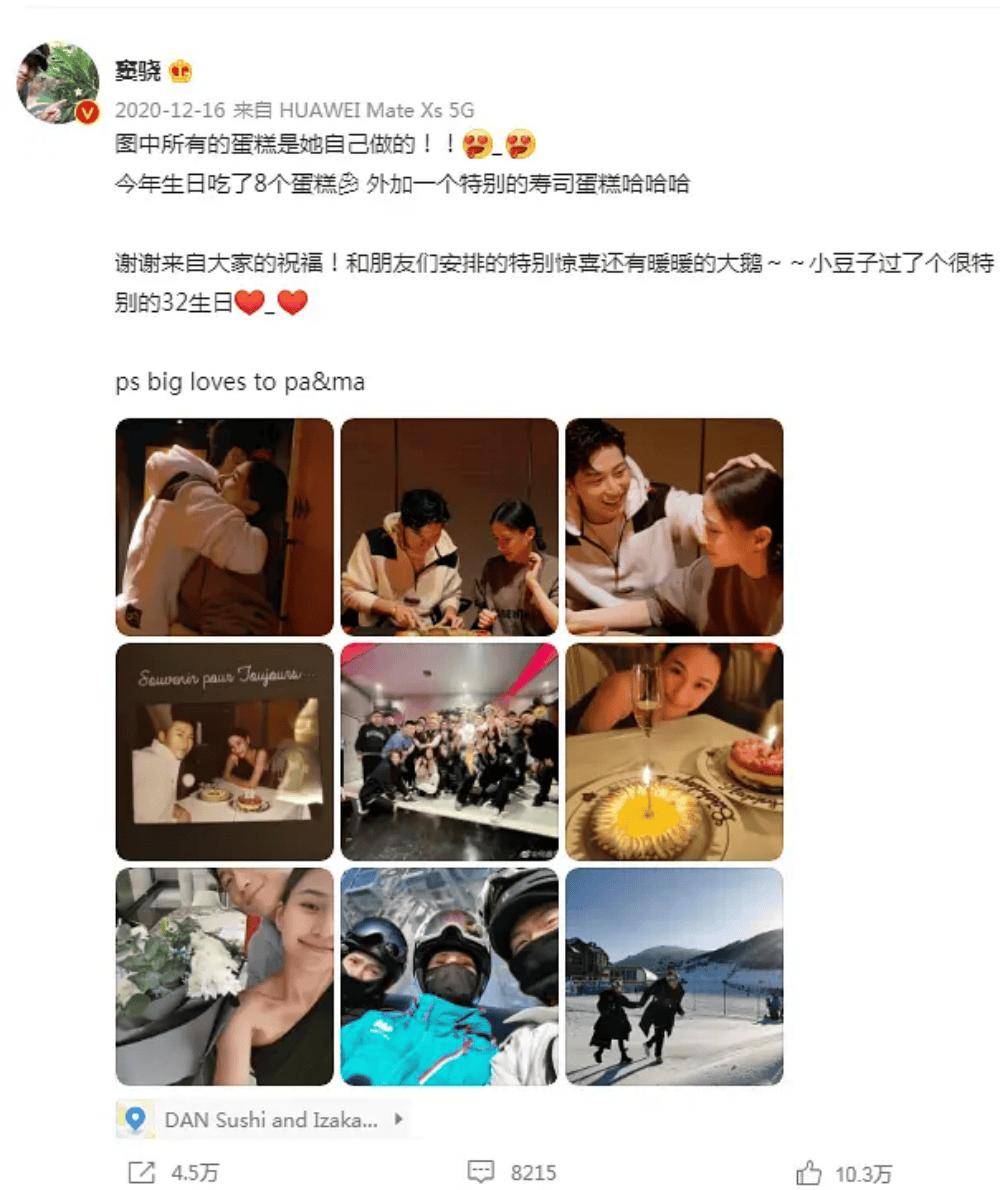Repost this post with 4.5万 shares

click(172, 1172)
